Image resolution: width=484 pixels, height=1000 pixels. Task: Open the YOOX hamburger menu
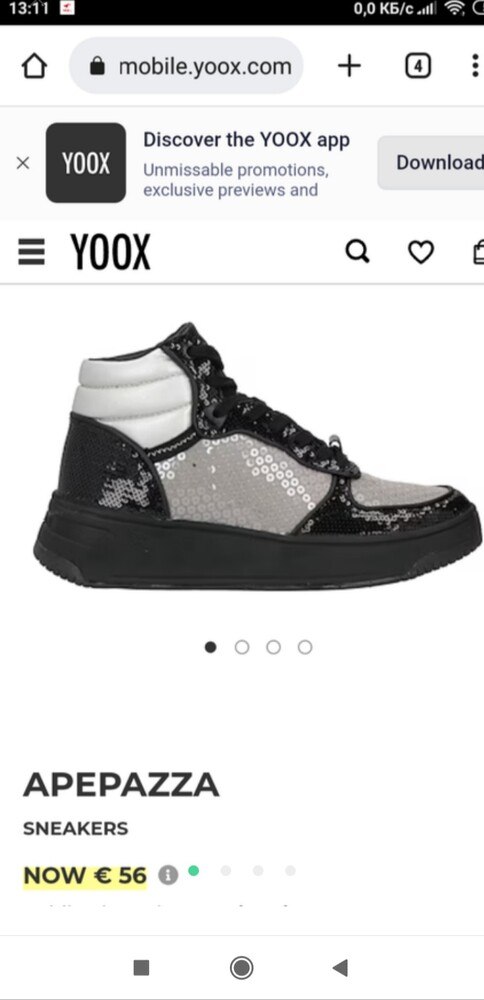[x=31, y=252]
